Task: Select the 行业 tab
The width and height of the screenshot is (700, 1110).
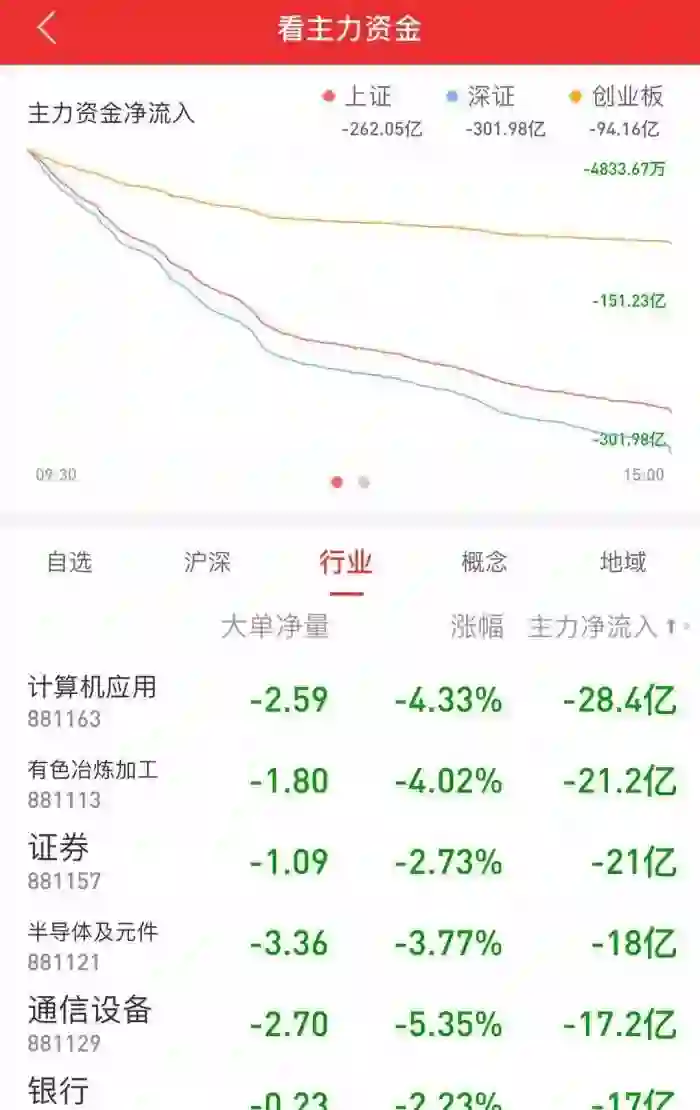Action: [346, 562]
